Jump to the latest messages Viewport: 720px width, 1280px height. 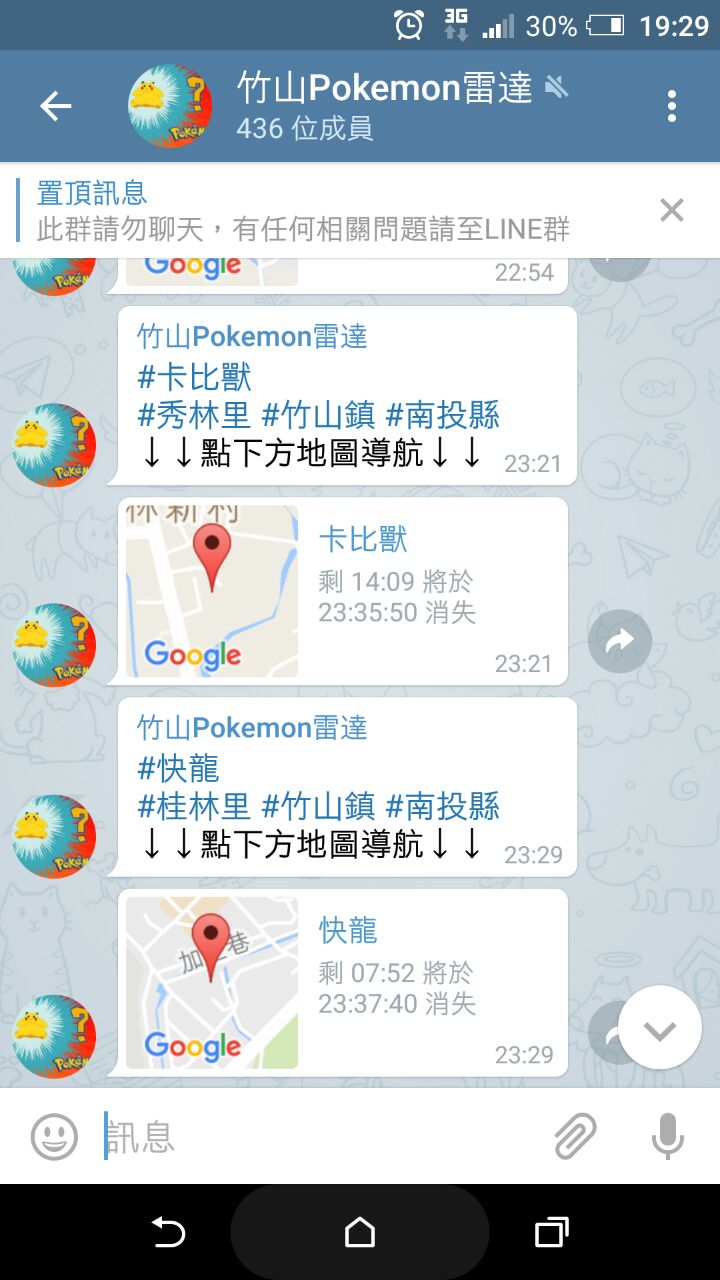[x=660, y=1028]
